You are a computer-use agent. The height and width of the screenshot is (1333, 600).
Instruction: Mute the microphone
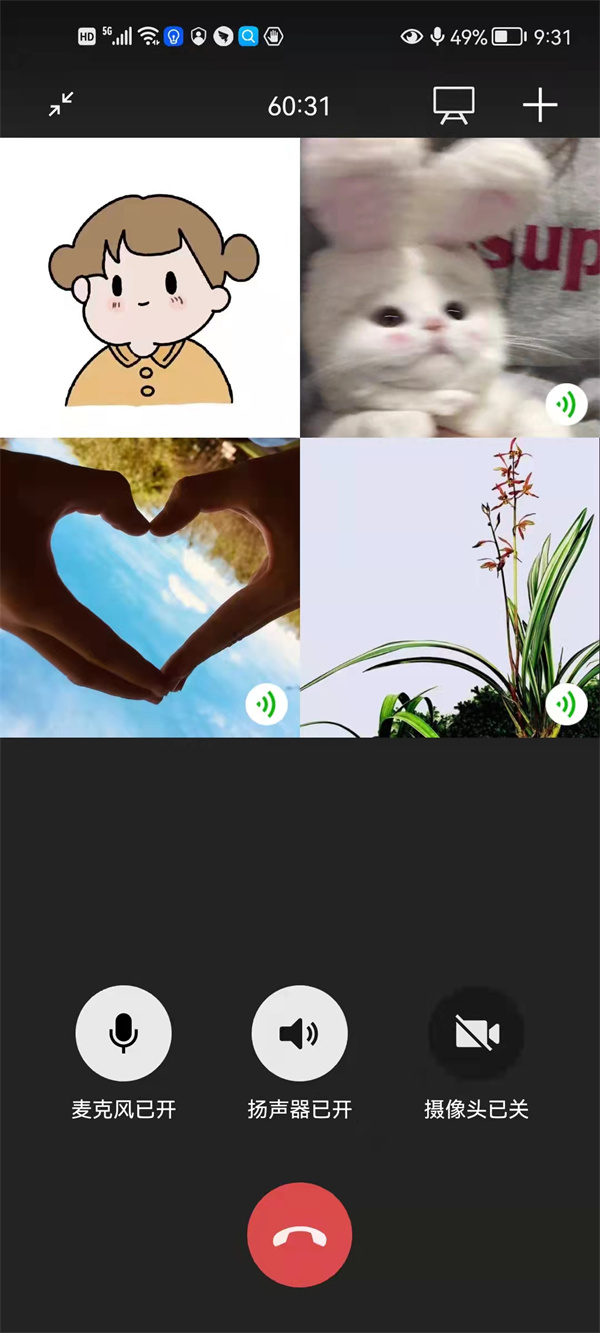(124, 1033)
